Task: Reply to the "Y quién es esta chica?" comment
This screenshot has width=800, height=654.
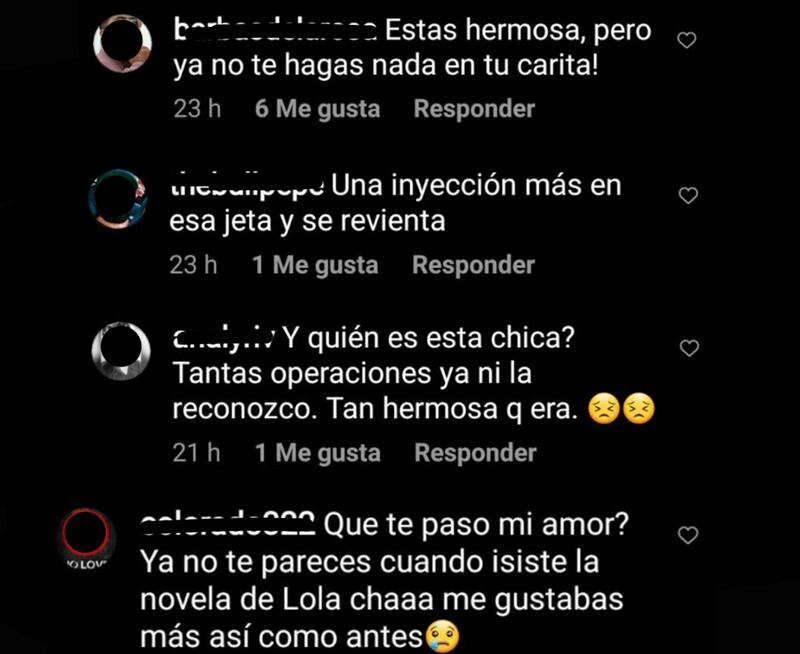Action: (x=475, y=453)
